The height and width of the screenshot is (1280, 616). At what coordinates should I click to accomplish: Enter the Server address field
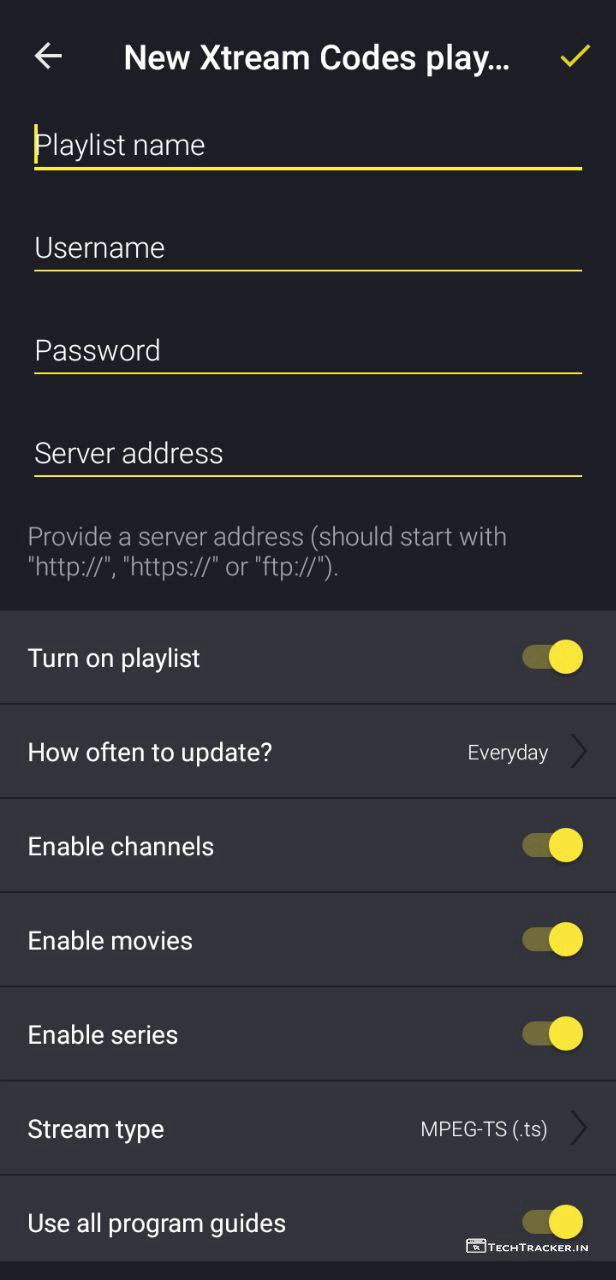tap(307, 454)
